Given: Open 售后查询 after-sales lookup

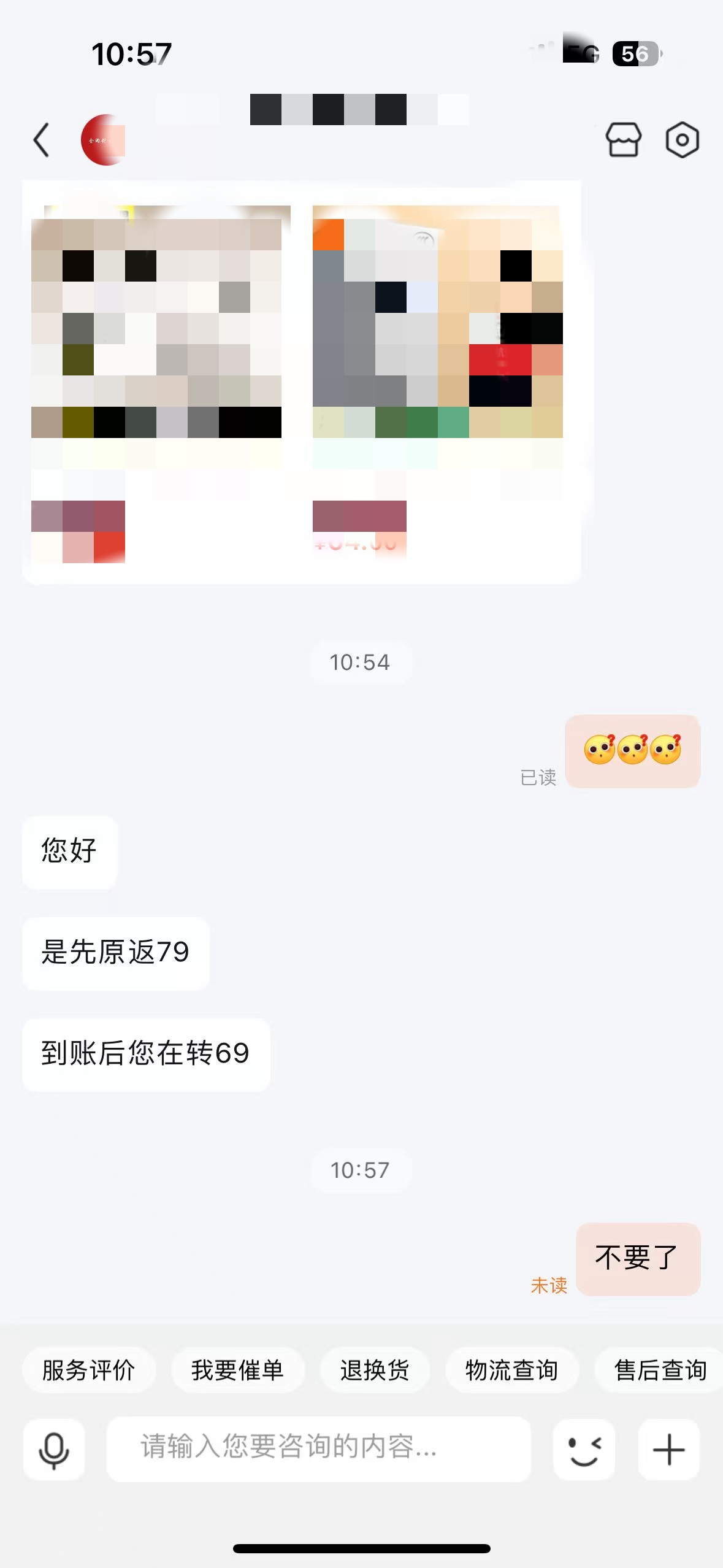Looking at the screenshot, I should point(660,1370).
